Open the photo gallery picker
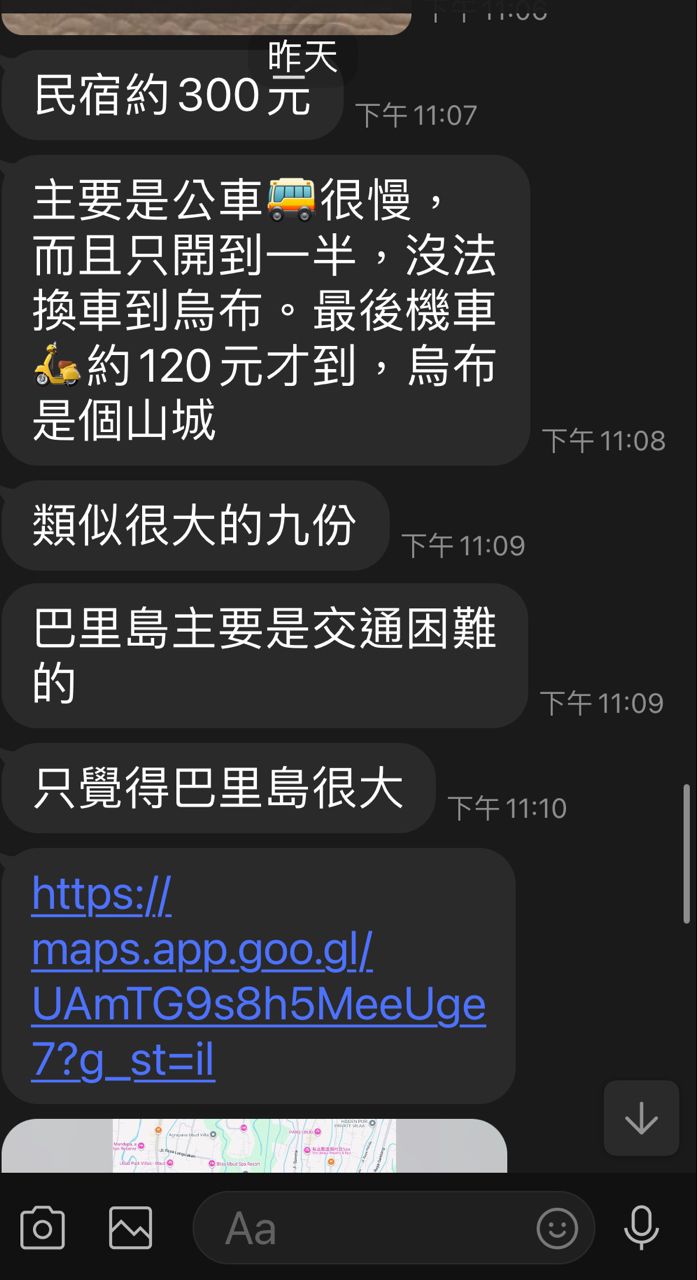This screenshot has height=1280, width=697. (131, 1227)
